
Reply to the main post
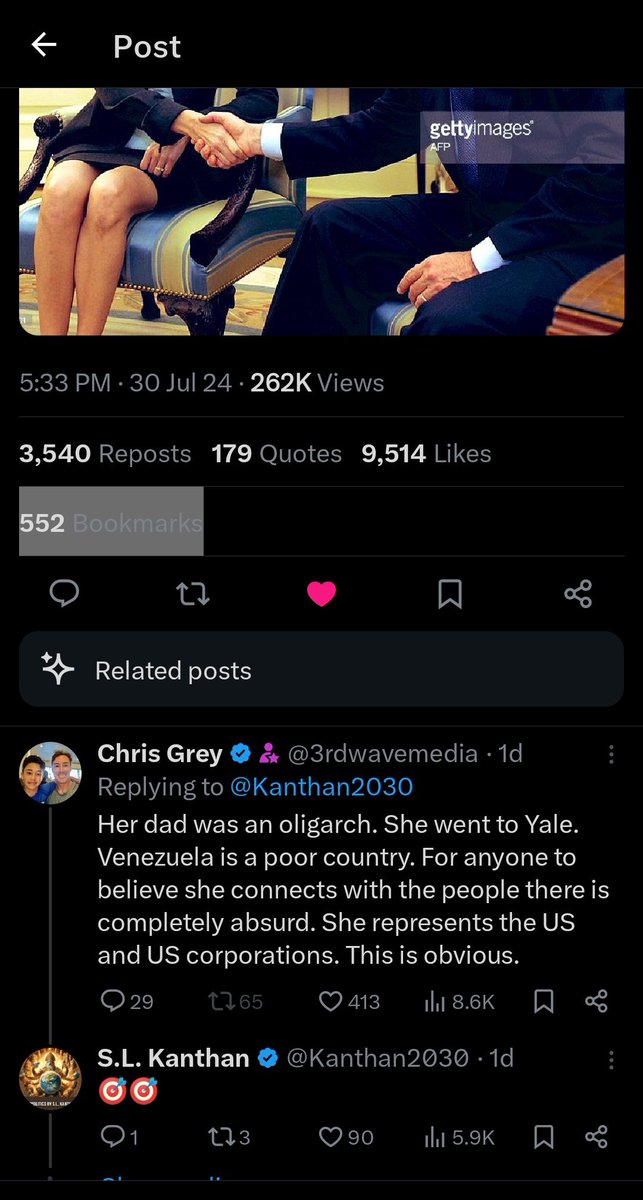pos(65,594)
